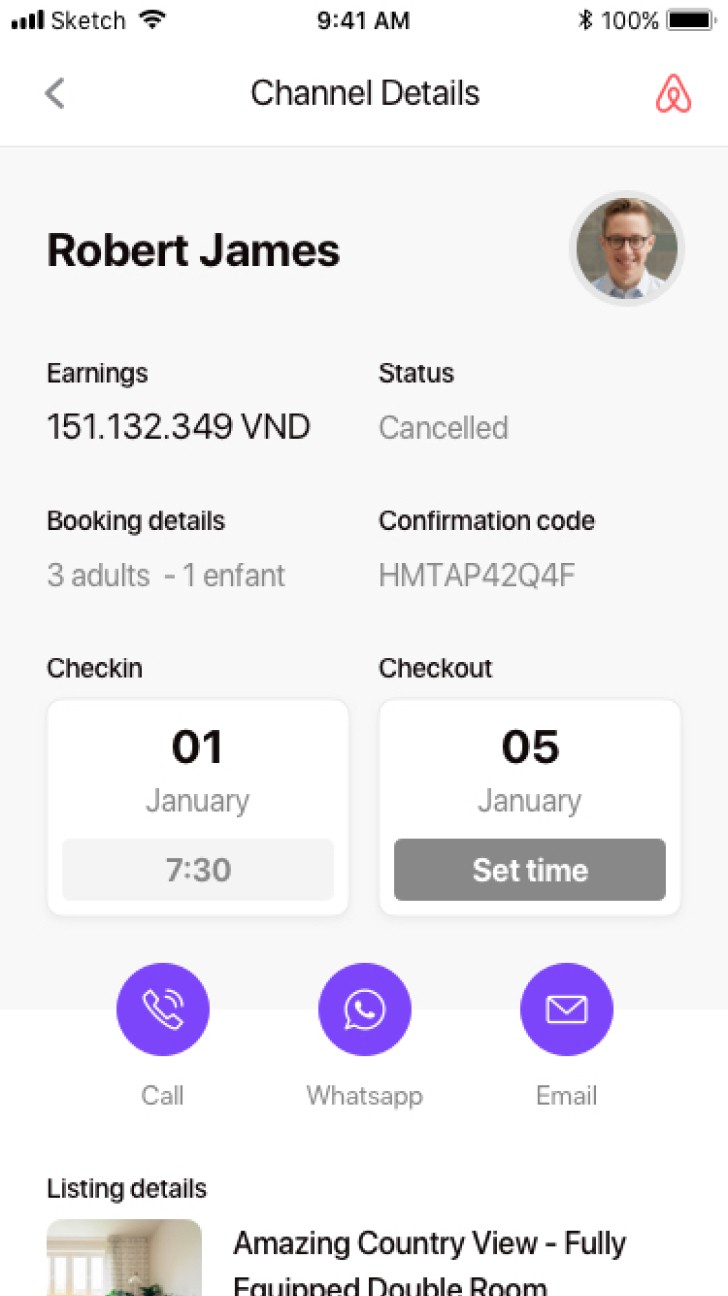This screenshot has height=1296, width=728.
Task: Open the Amazing Country View listing
Action: 430,1262
